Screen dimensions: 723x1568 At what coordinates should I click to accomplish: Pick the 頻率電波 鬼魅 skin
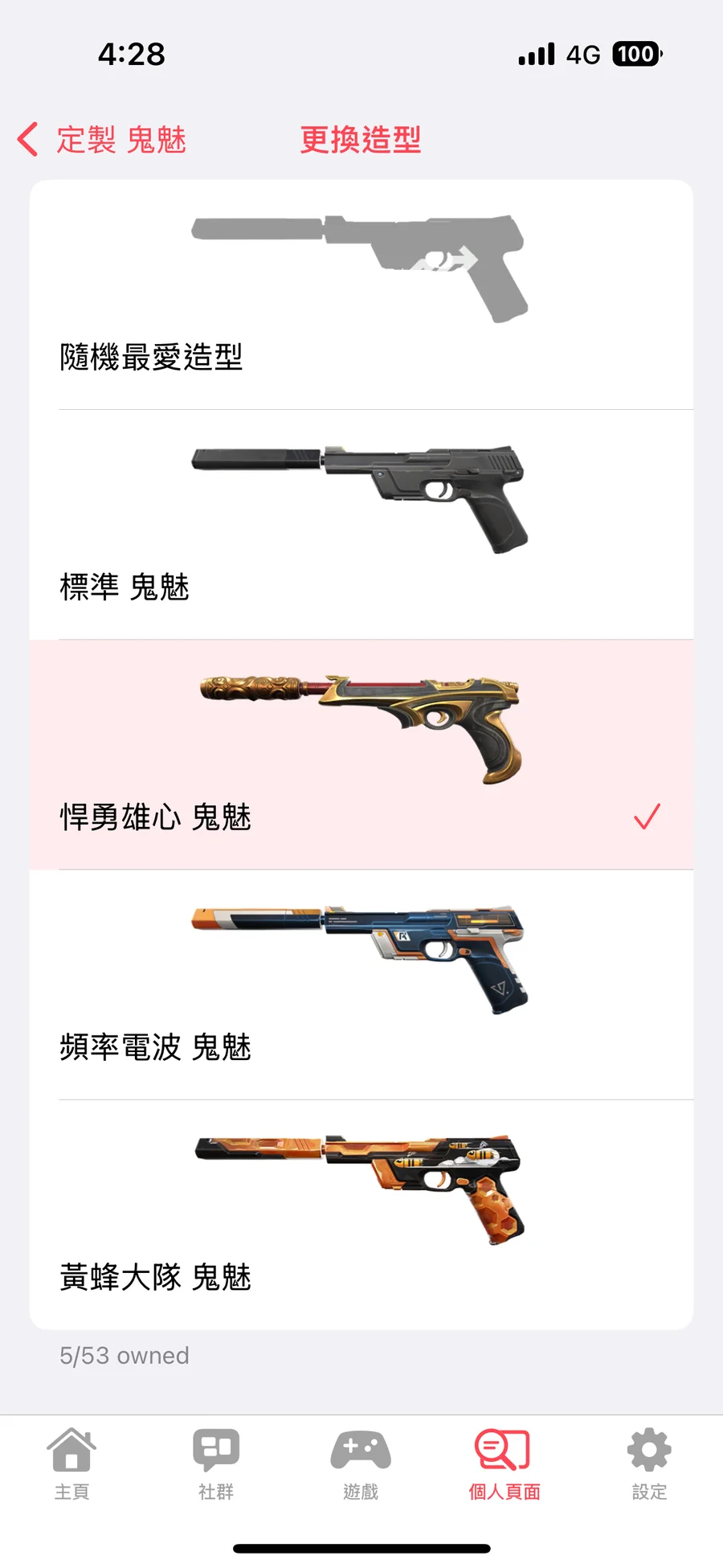coord(361,985)
